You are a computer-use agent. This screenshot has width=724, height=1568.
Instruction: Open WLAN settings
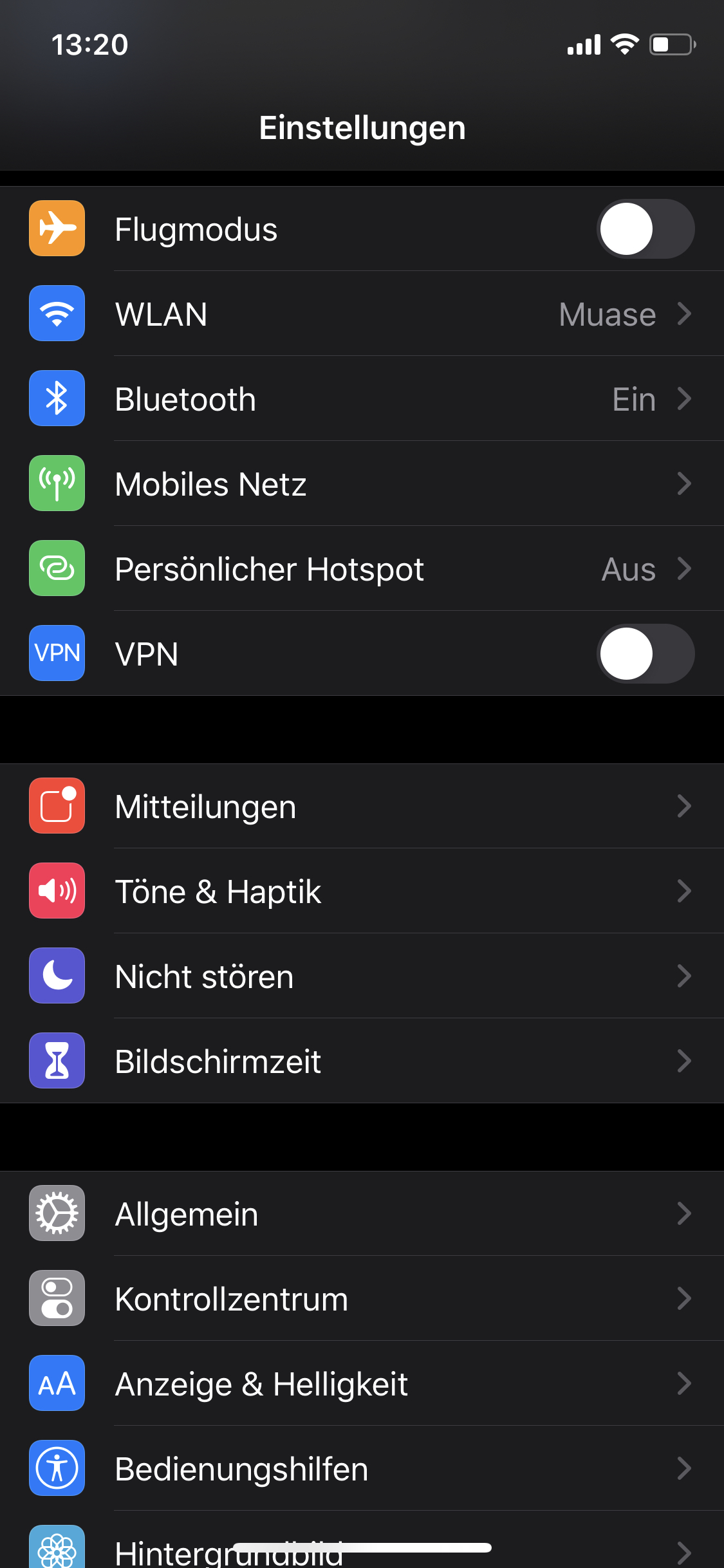360,314
